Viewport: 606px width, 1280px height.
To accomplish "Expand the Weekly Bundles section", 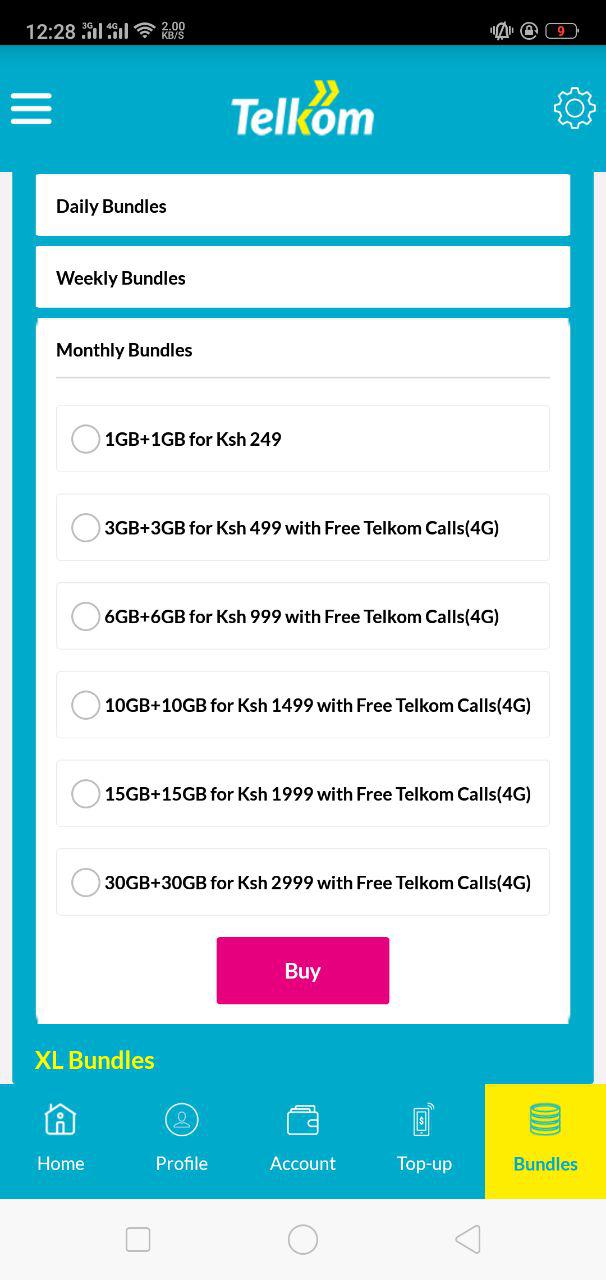I will [x=303, y=278].
